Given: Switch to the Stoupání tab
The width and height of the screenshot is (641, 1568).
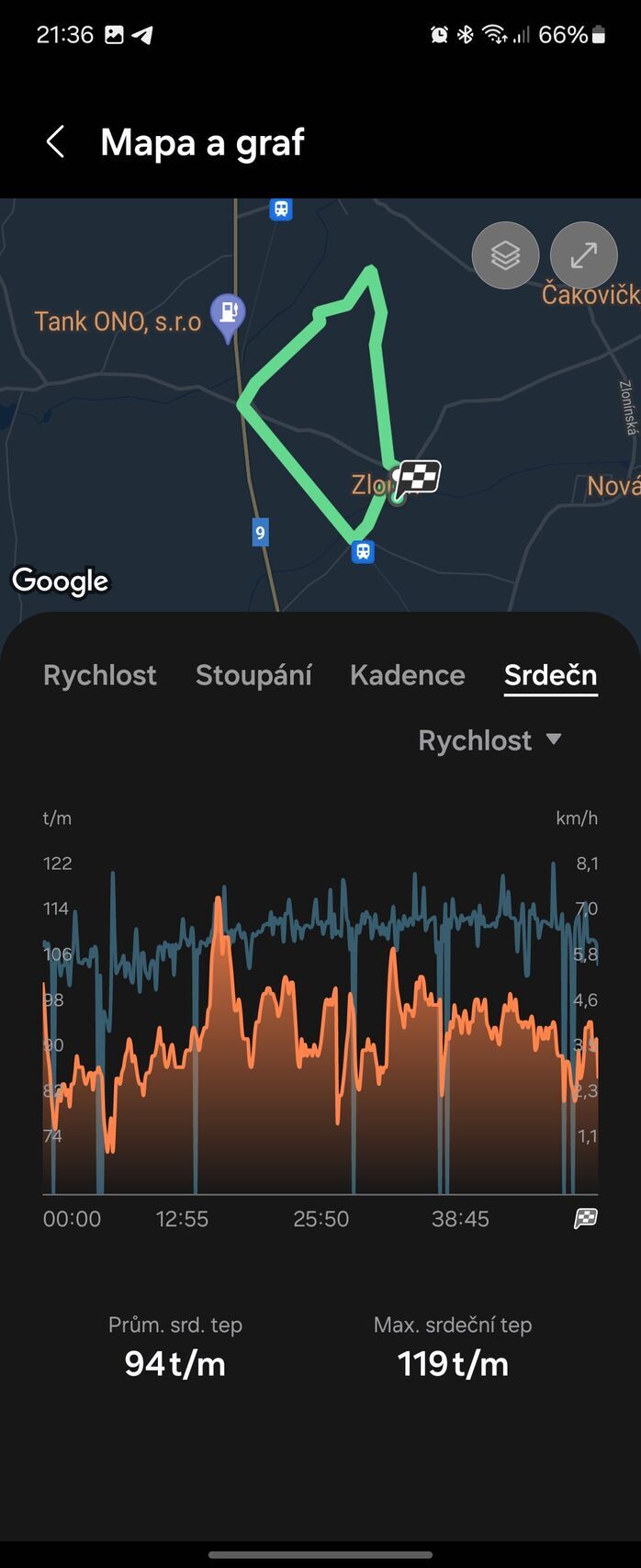Looking at the screenshot, I should pos(253,675).
